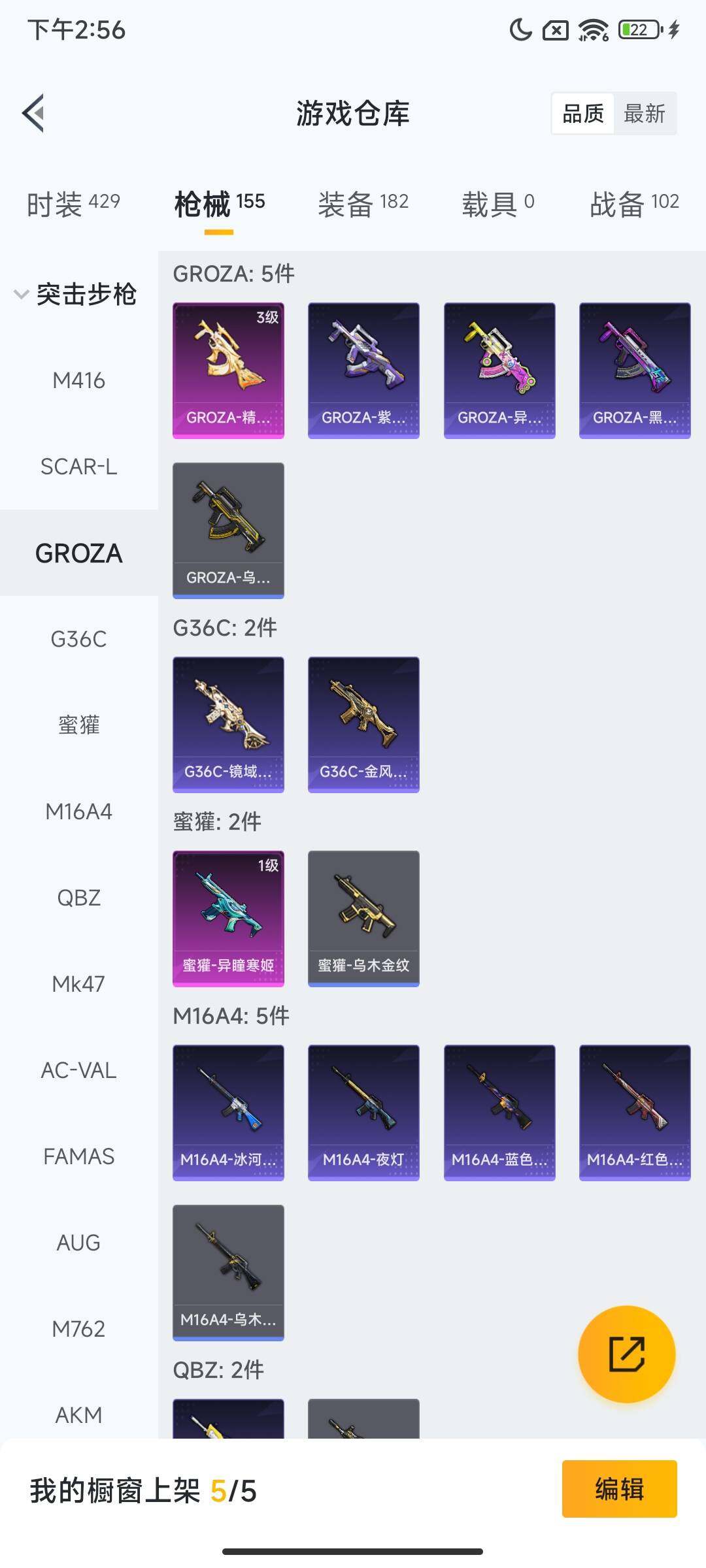
Task: Tap 编辑 to edit showcase items
Action: [x=619, y=1489]
